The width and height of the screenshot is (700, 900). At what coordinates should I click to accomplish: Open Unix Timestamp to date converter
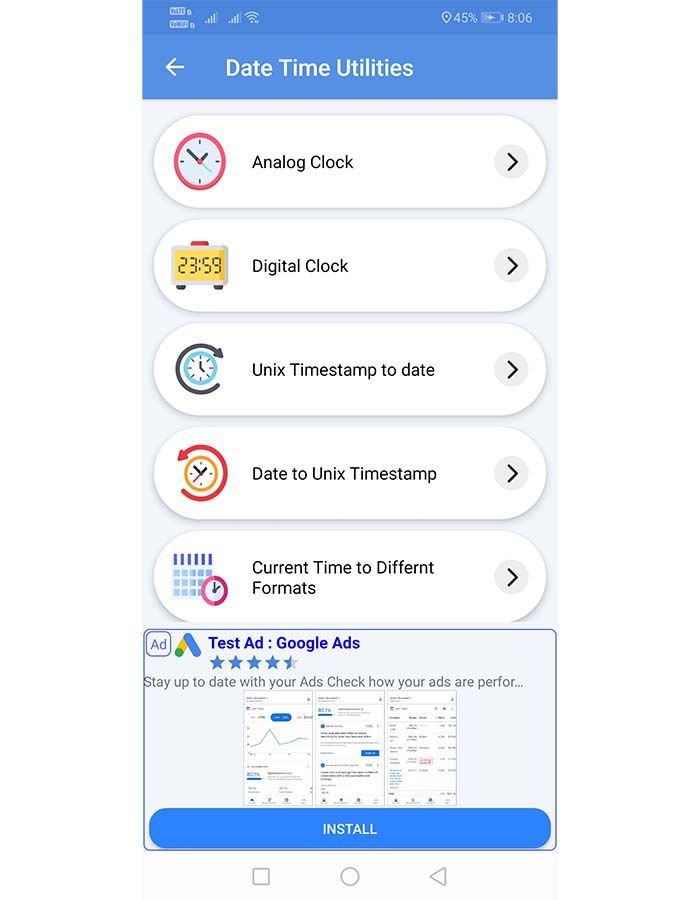tap(349, 370)
